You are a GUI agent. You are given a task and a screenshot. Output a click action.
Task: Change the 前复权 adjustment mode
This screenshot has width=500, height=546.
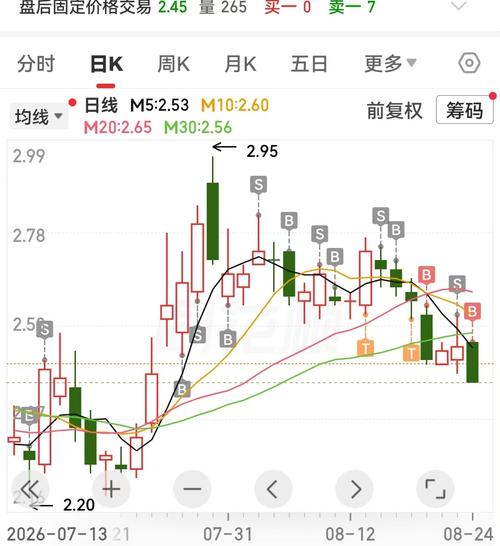(394, 111)
